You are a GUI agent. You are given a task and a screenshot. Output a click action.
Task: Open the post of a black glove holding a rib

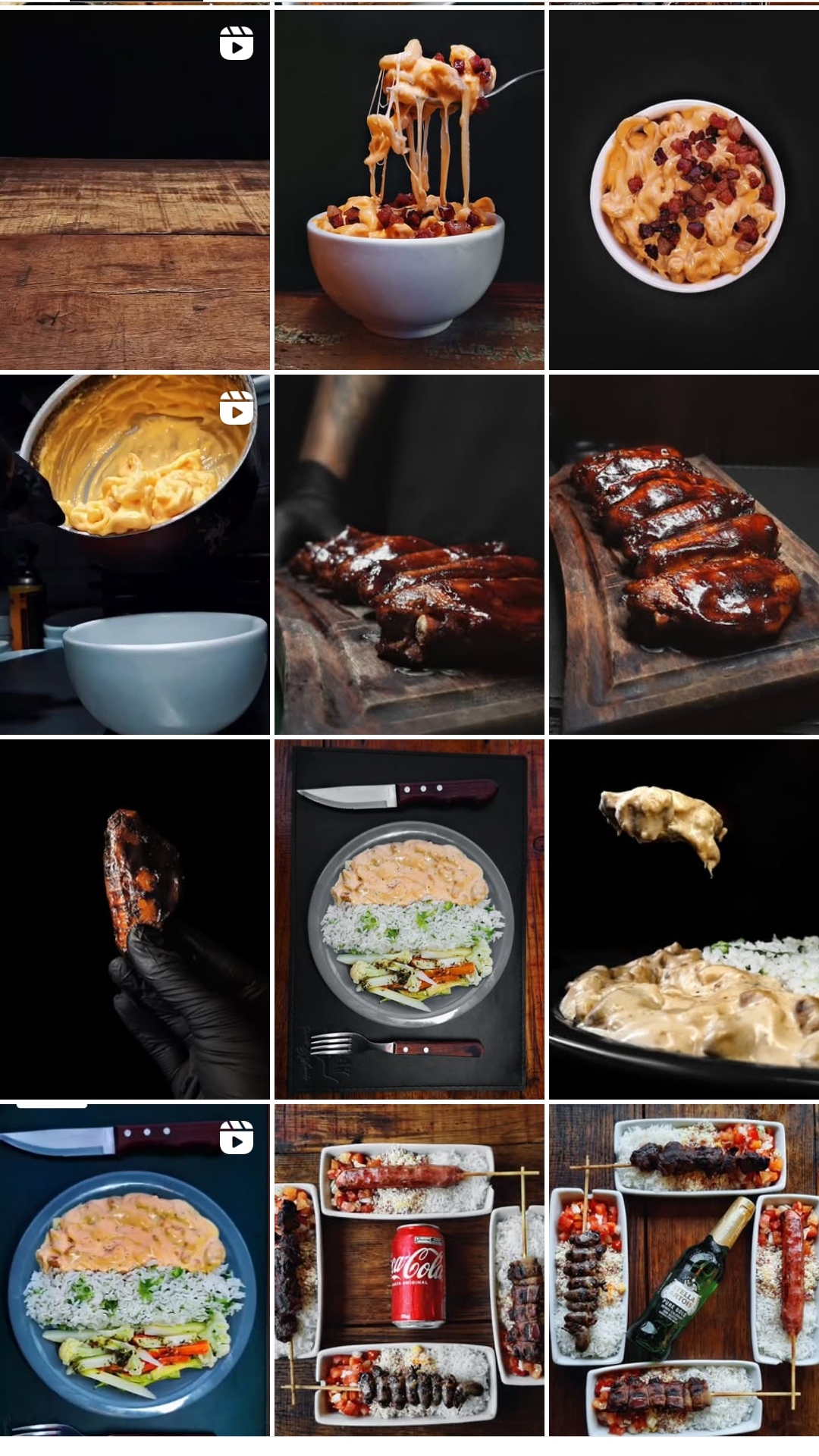pos(135,919)
